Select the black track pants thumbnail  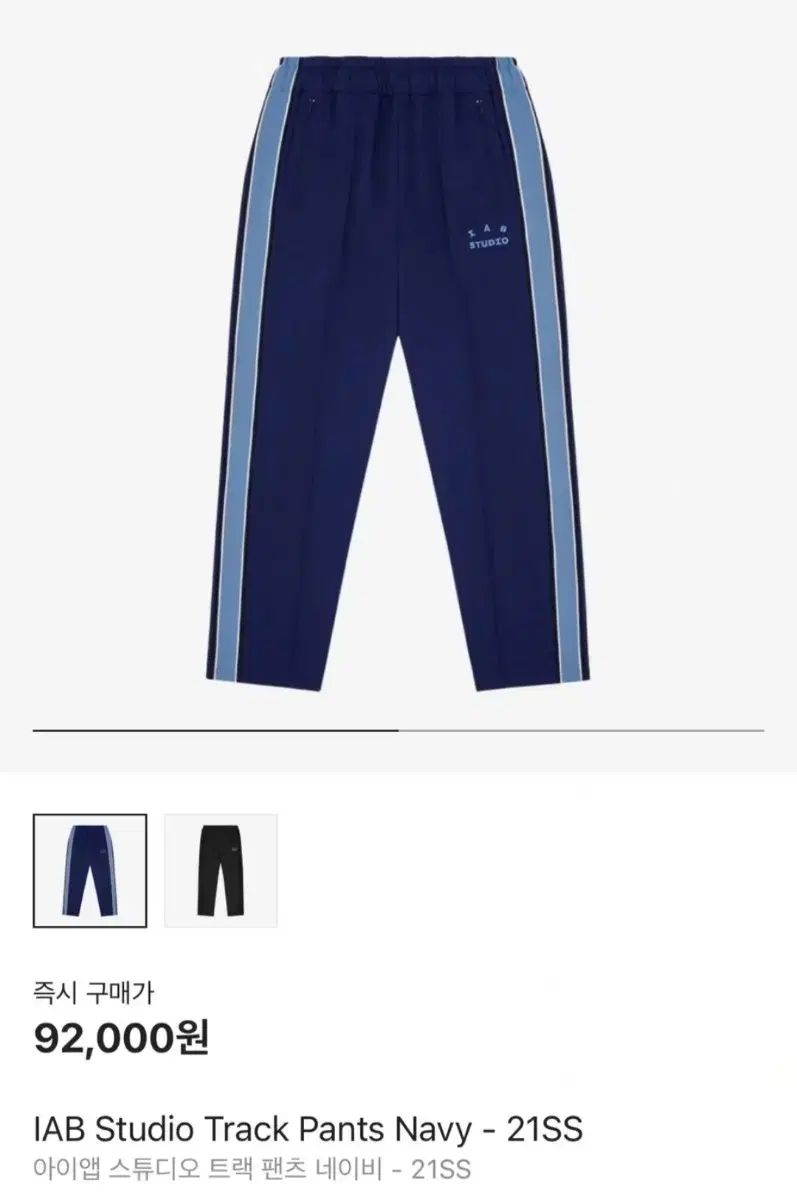(x=220, y=870)
